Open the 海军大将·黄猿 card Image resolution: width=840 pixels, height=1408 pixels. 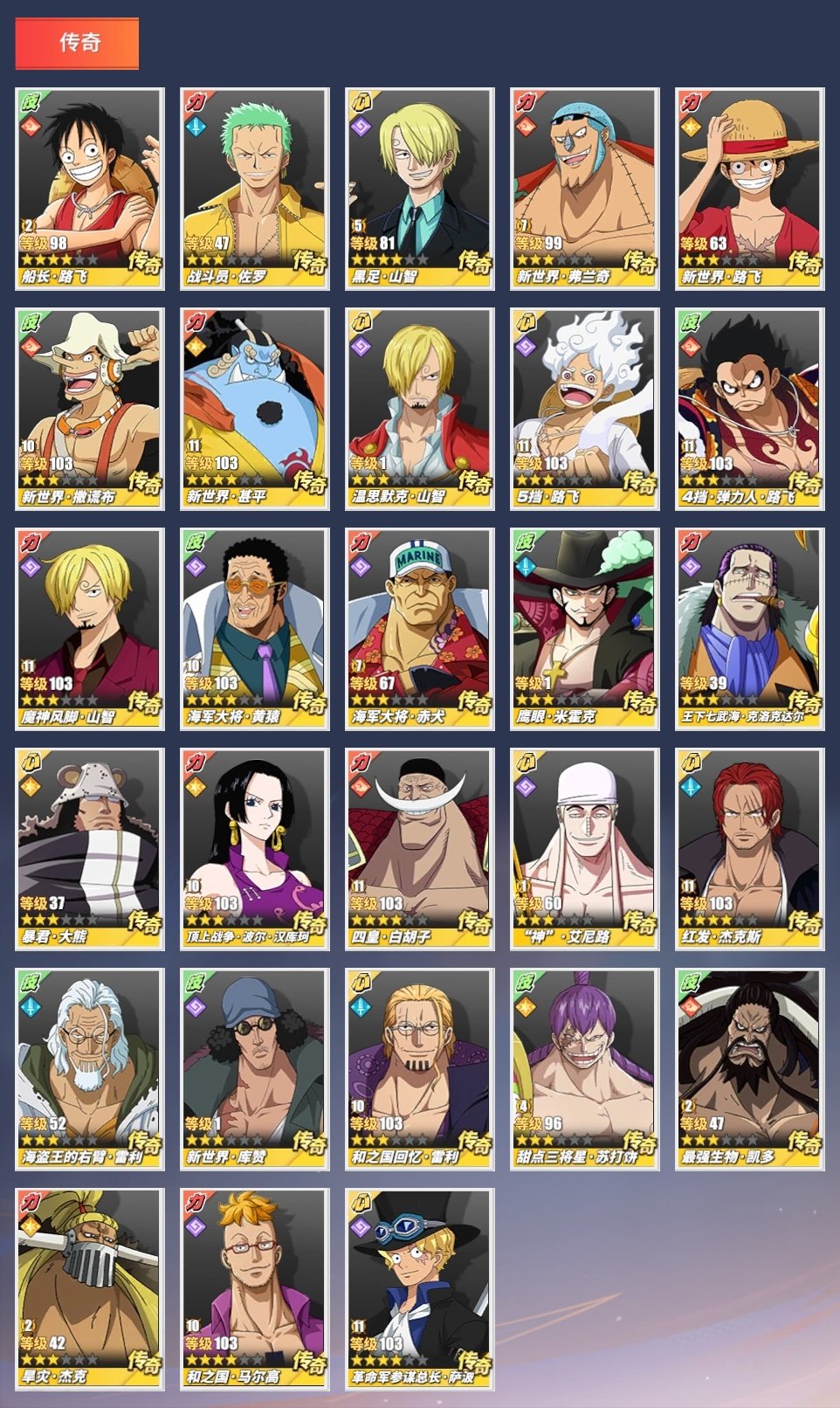point(254,628)
